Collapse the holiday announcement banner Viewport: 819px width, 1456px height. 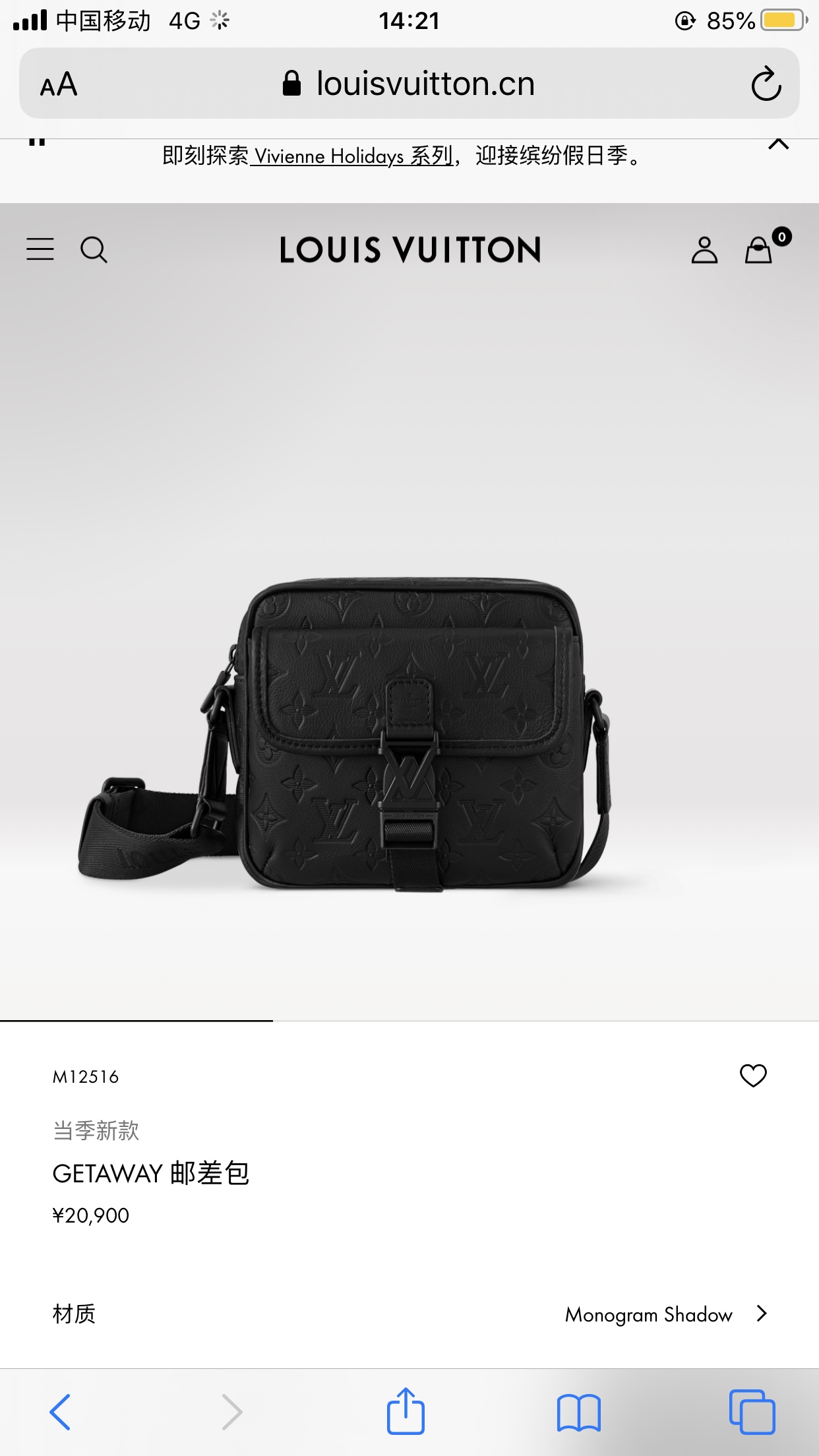click(779, 144)
